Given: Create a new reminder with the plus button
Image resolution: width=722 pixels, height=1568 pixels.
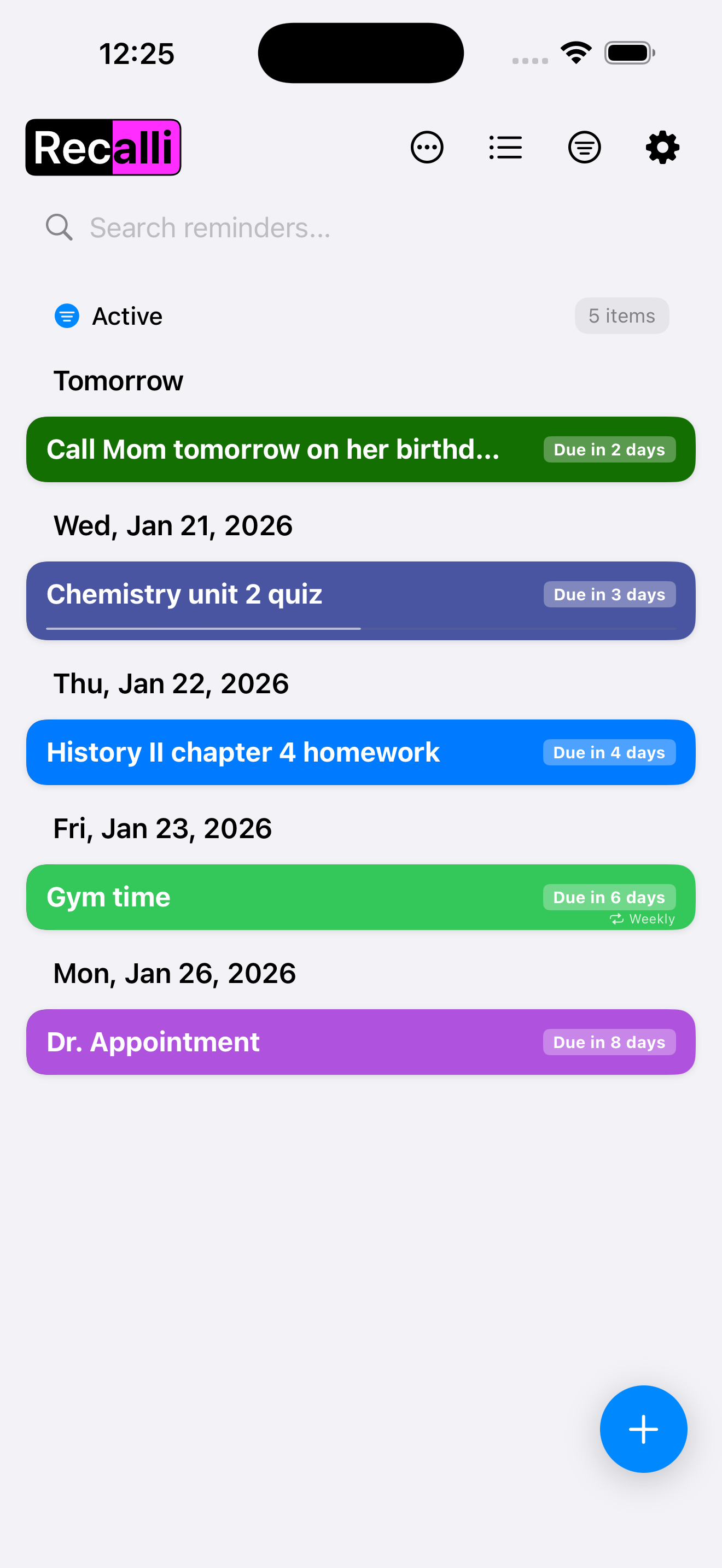Looking at the screenshot, I should coord(642,1429).
